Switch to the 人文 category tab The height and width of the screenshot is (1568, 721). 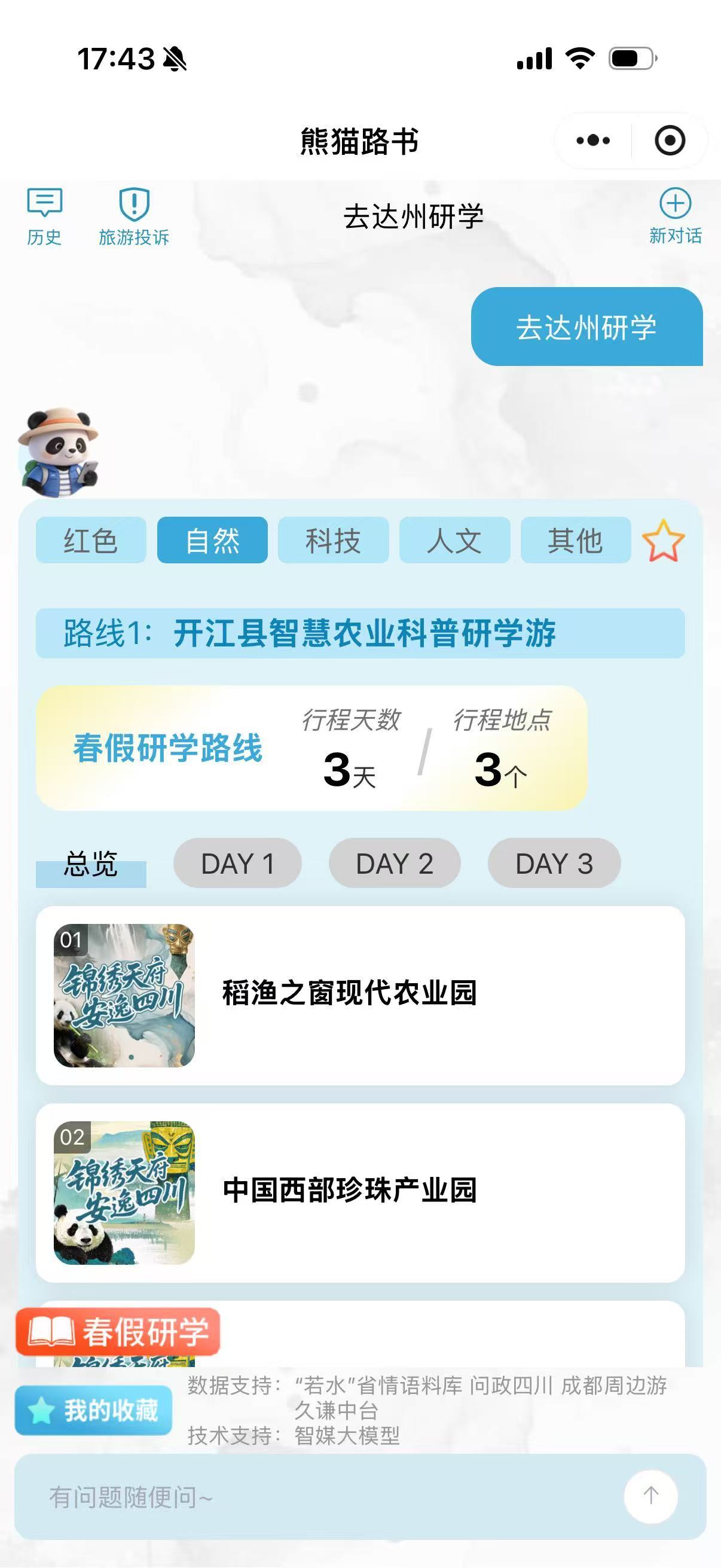(454, 540)
